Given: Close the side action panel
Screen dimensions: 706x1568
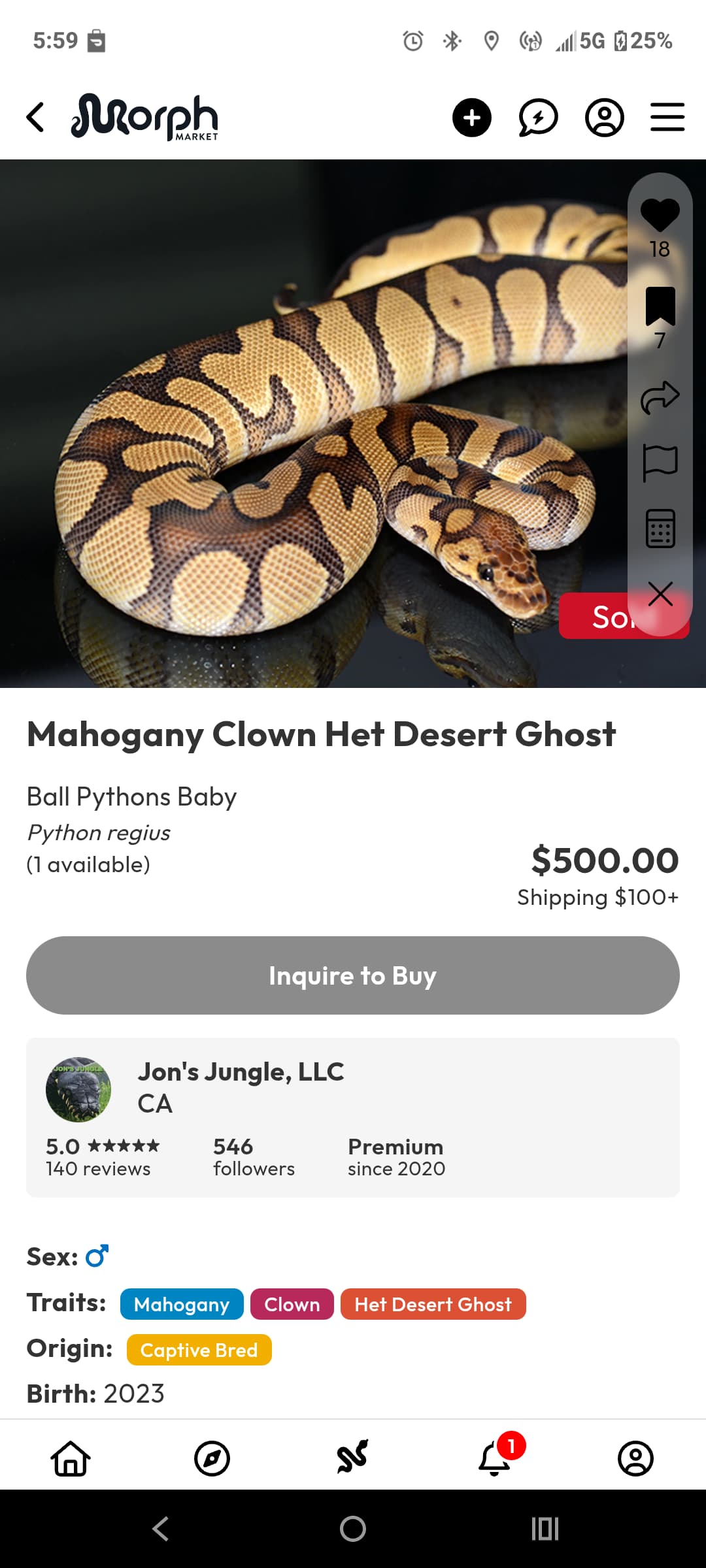Looking at the screenshot, I should click(x=660, y=594).
